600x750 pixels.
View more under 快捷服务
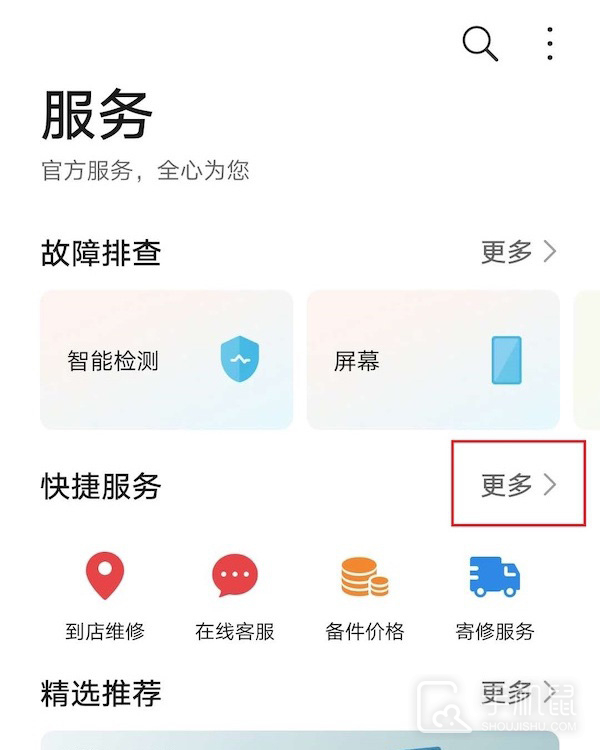pyautogui.click(x=518, y=486)
